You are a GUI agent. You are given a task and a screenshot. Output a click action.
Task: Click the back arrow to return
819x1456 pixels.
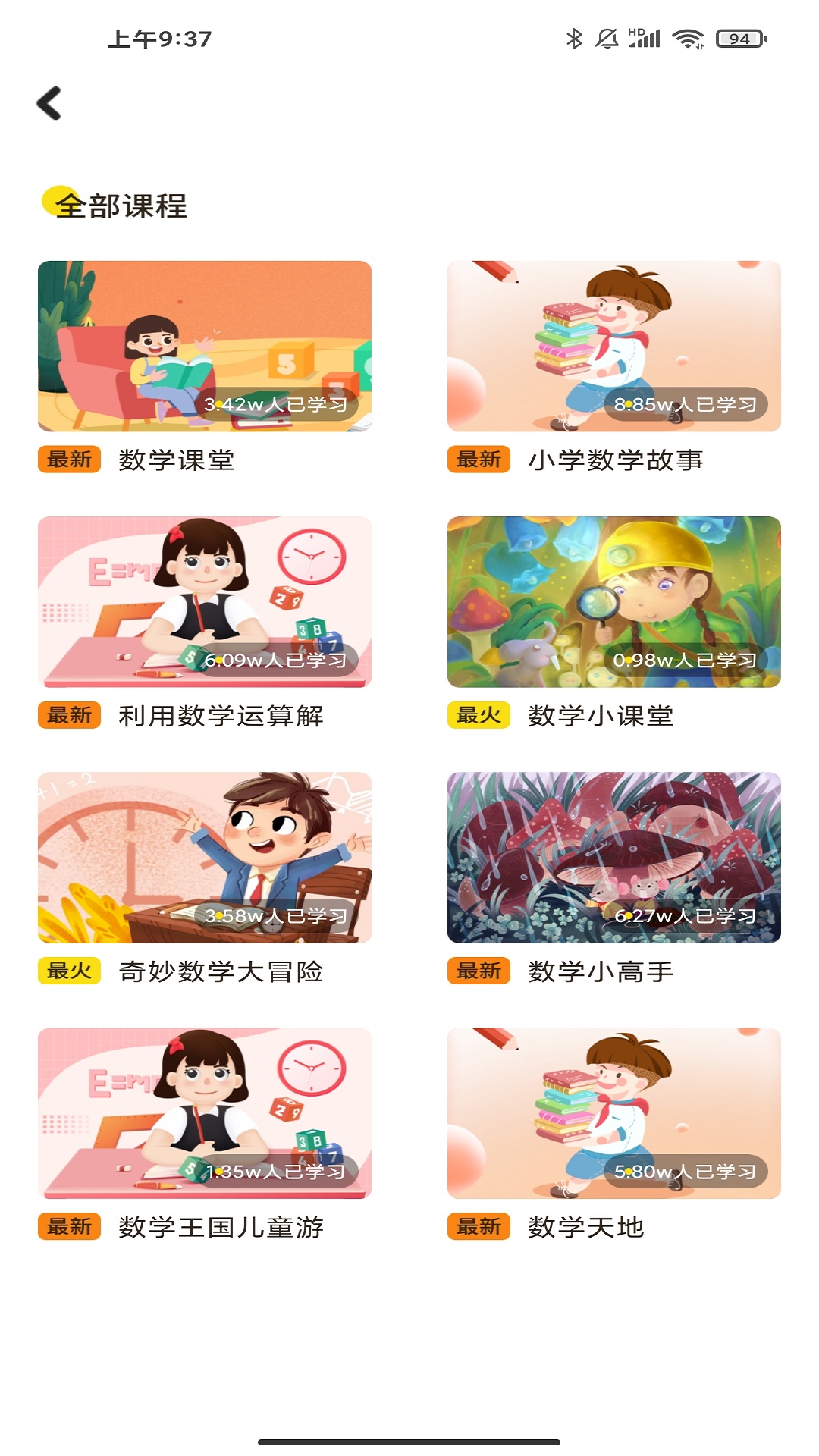50,103
